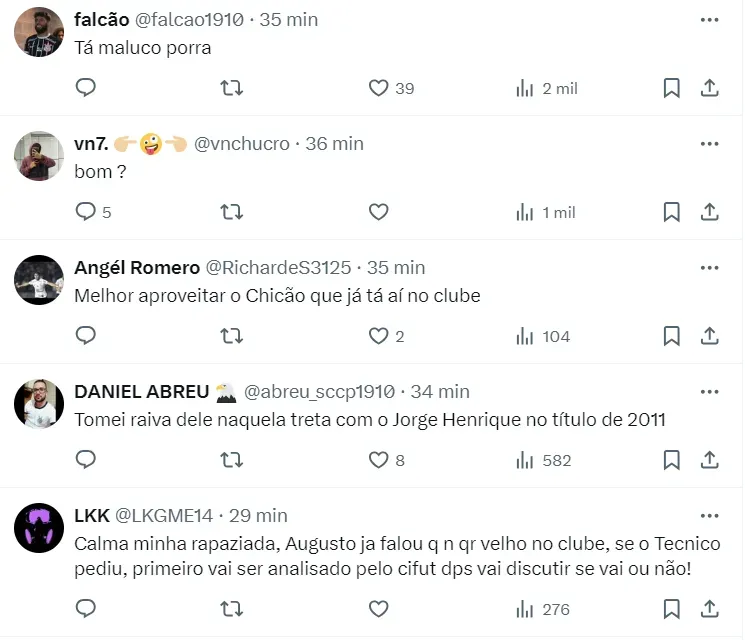Image resolution: width=745 pixels, height=640 pixels.
Task: Share LKK's reply
Action: click(709, 608)
